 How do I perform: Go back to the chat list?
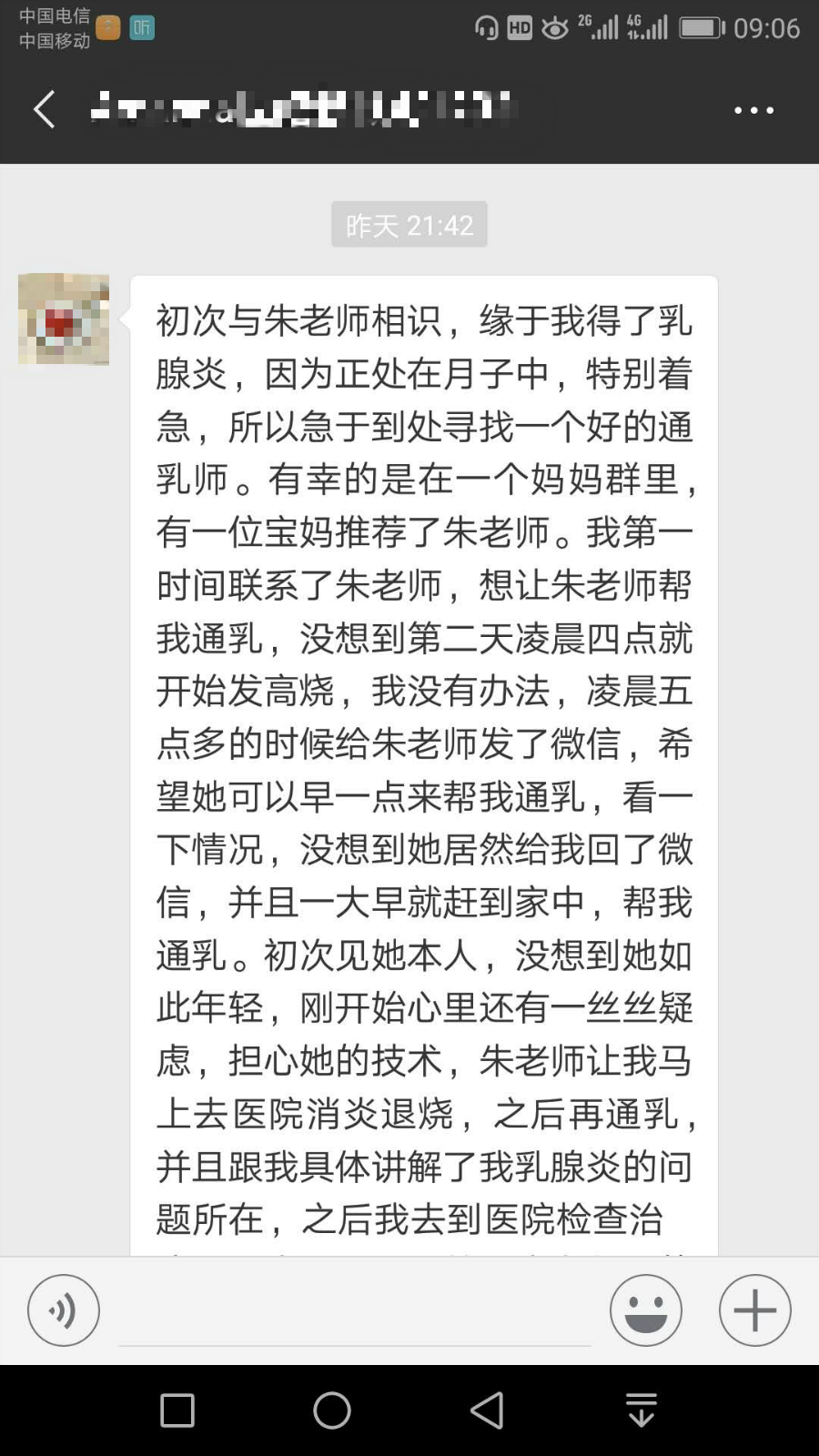(x=44, y=110)
